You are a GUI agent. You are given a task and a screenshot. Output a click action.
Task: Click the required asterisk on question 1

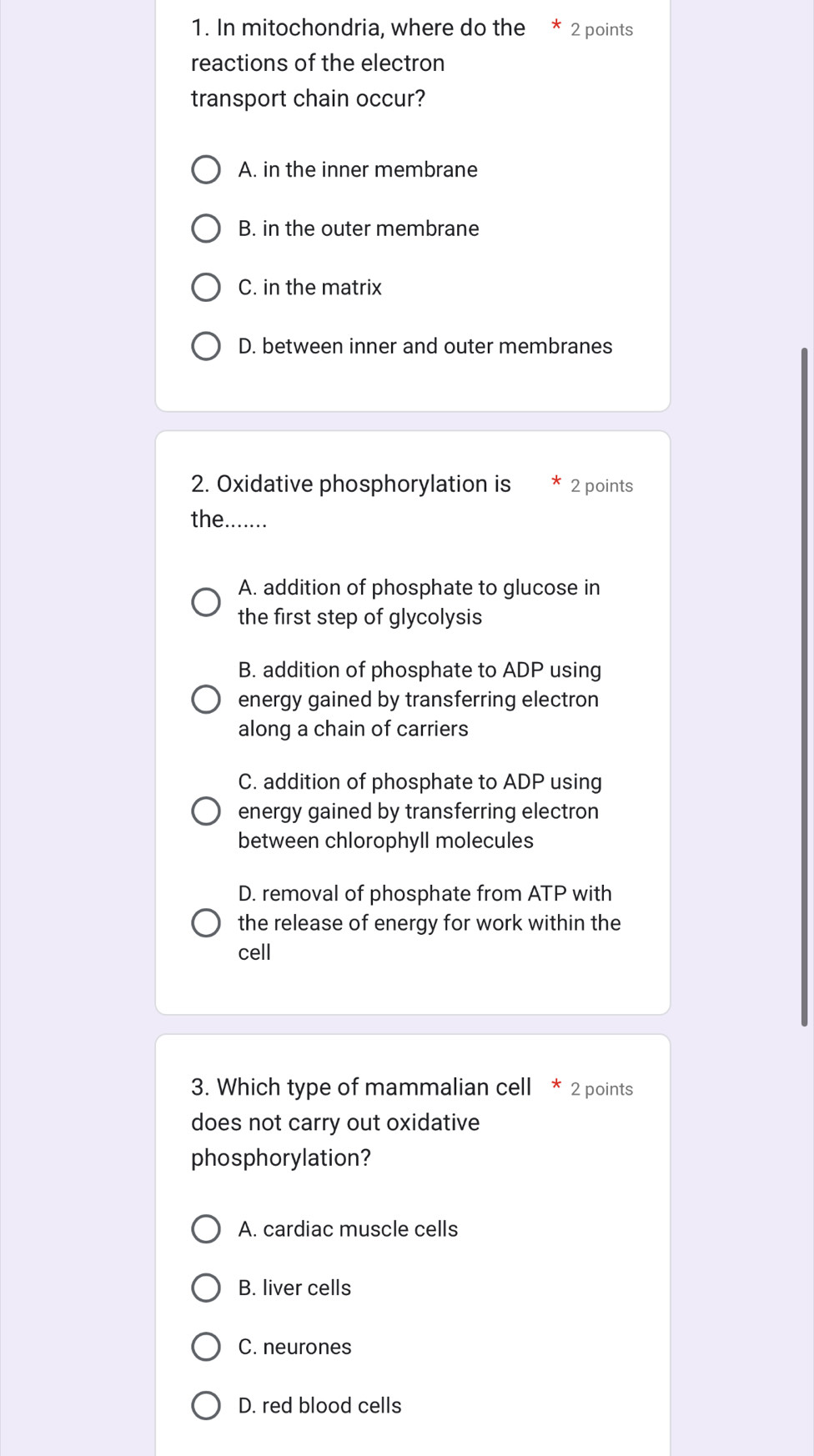(x=555, y=27)
